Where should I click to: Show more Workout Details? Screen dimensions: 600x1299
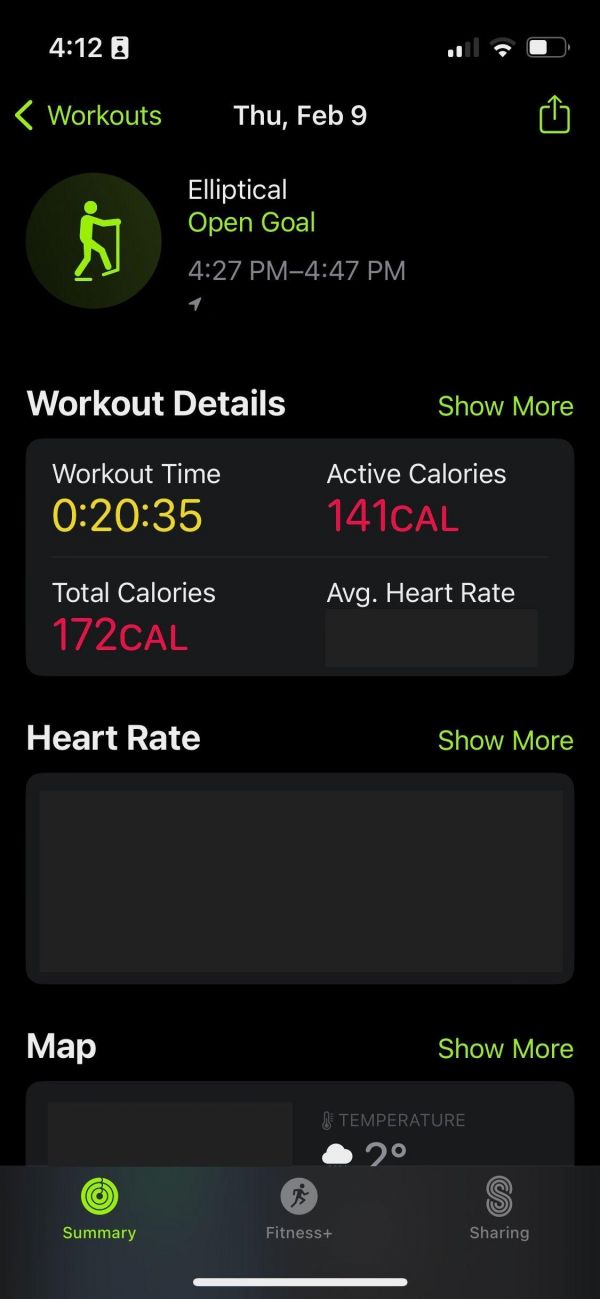505,406
